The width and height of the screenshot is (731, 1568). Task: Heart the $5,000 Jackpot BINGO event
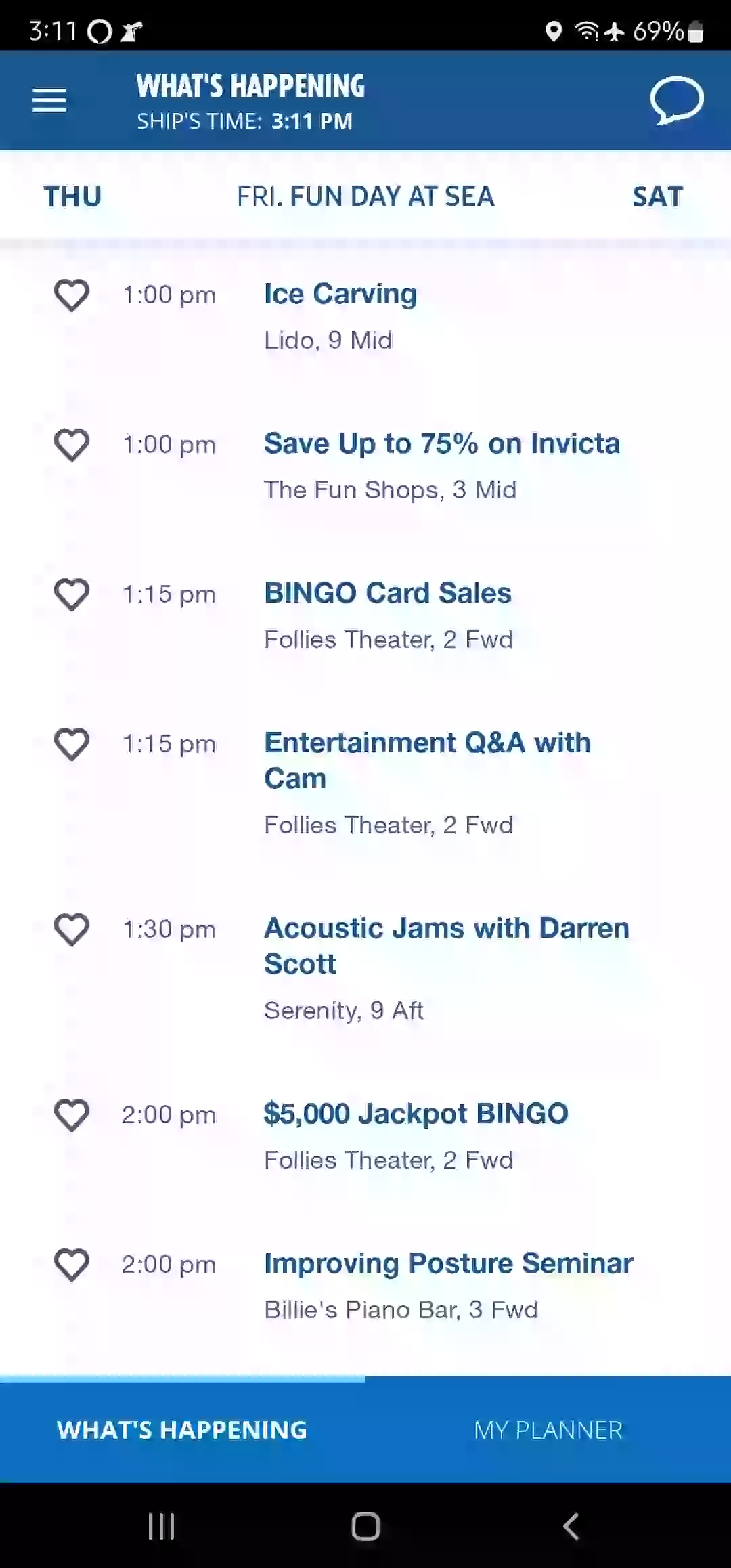click(72, 1115)
